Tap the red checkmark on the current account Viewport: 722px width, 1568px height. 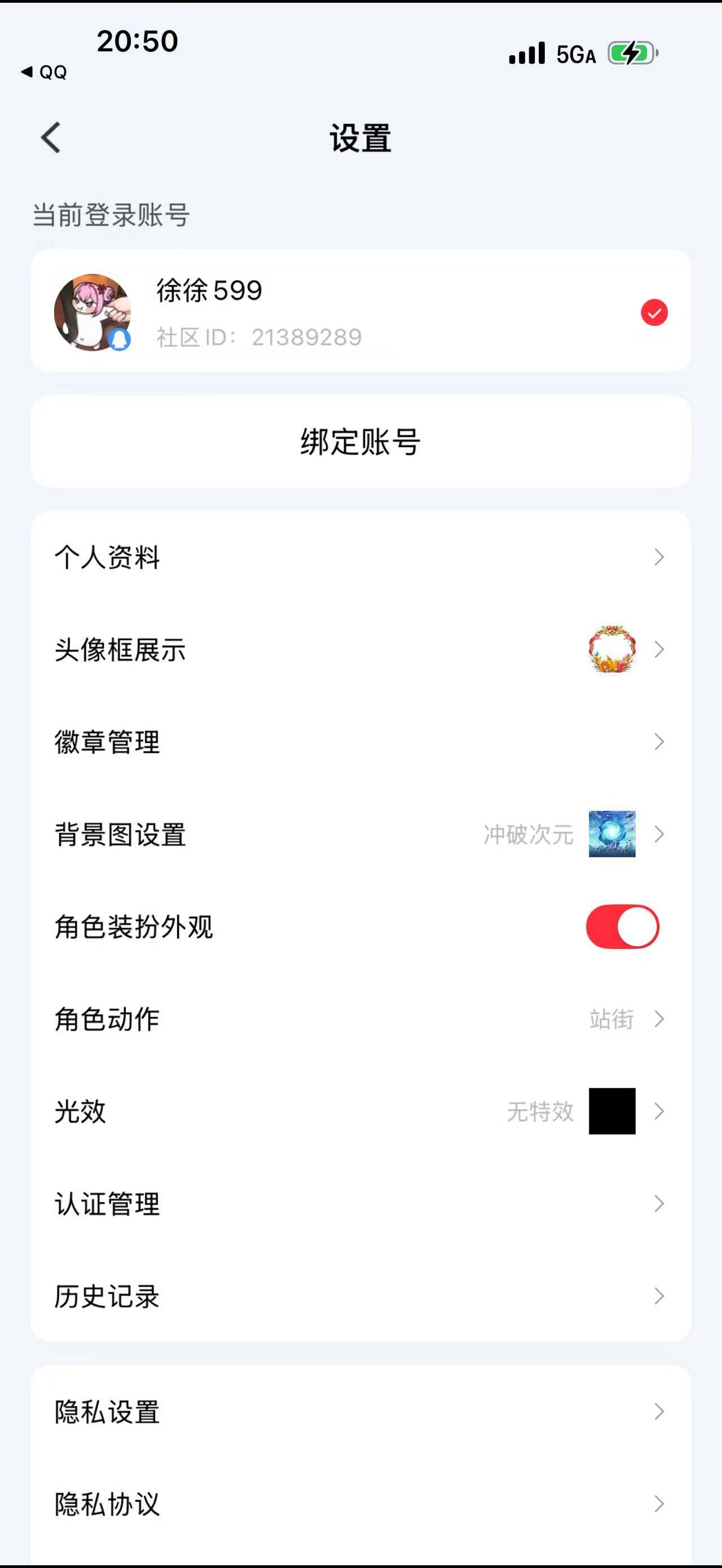click(x=654, y=312)
